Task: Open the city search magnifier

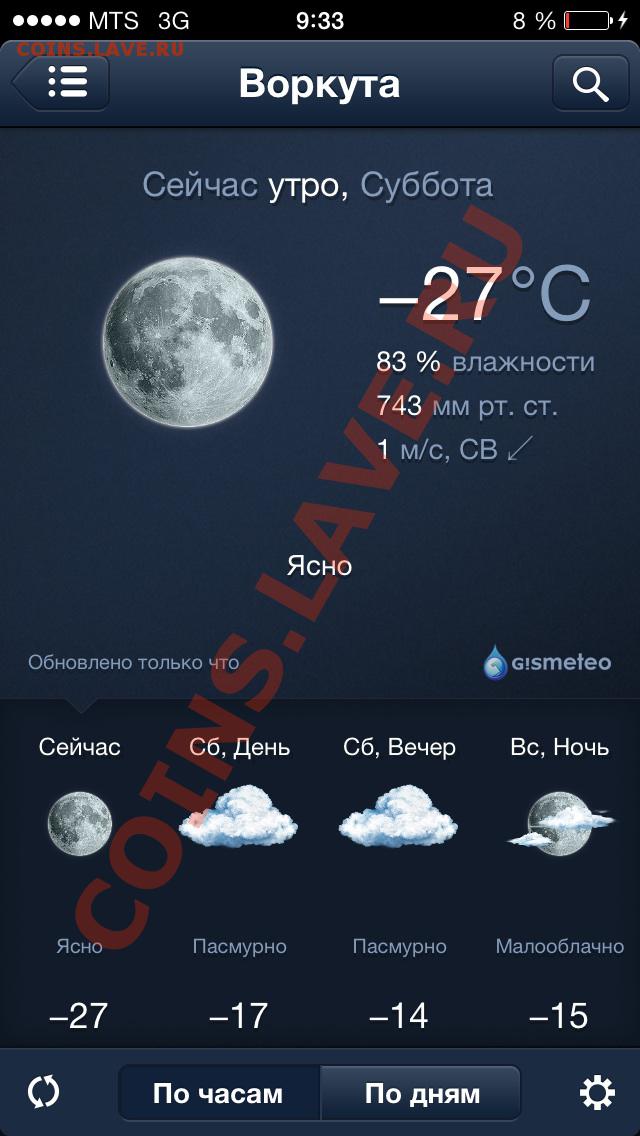Action: coord(590,83)
